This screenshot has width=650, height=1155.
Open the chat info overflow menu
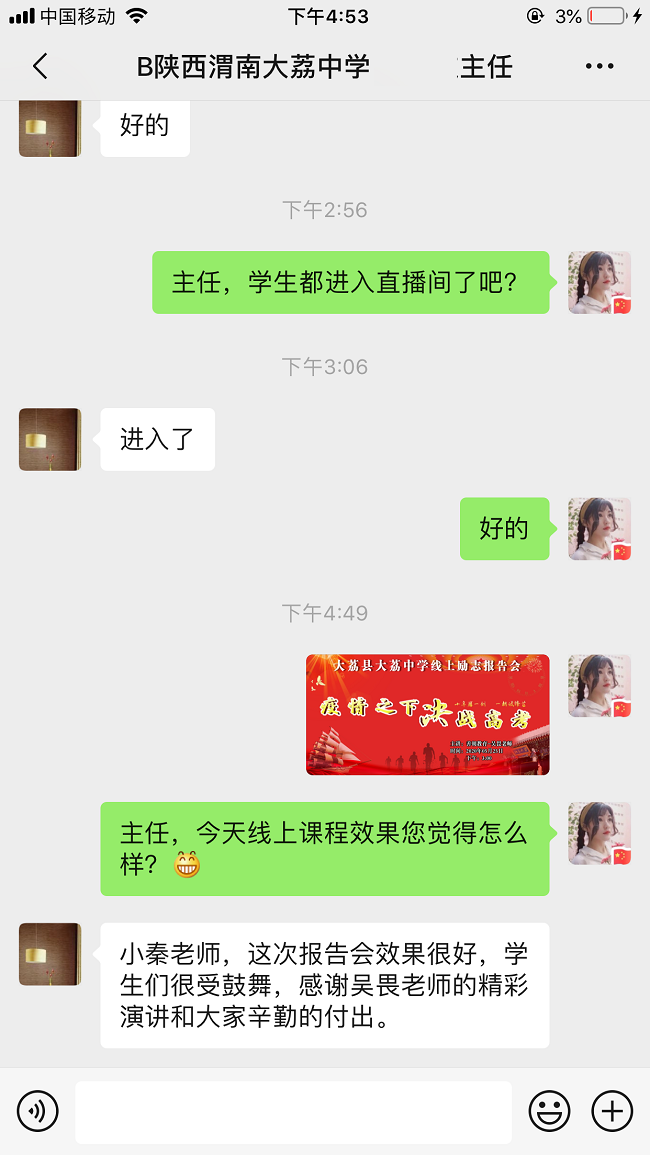599,67
